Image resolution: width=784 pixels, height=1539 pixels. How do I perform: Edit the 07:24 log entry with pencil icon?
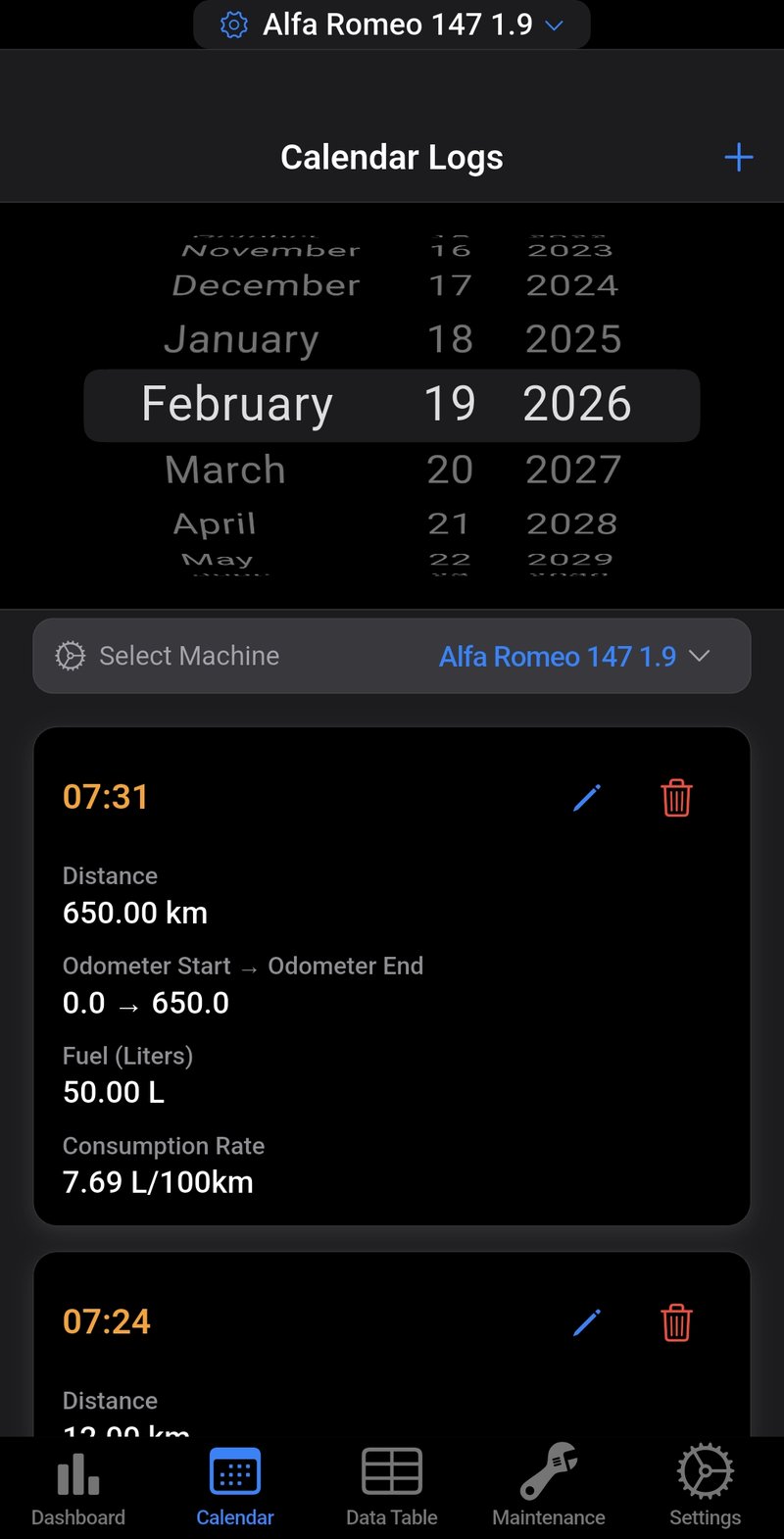(586, 1323)
